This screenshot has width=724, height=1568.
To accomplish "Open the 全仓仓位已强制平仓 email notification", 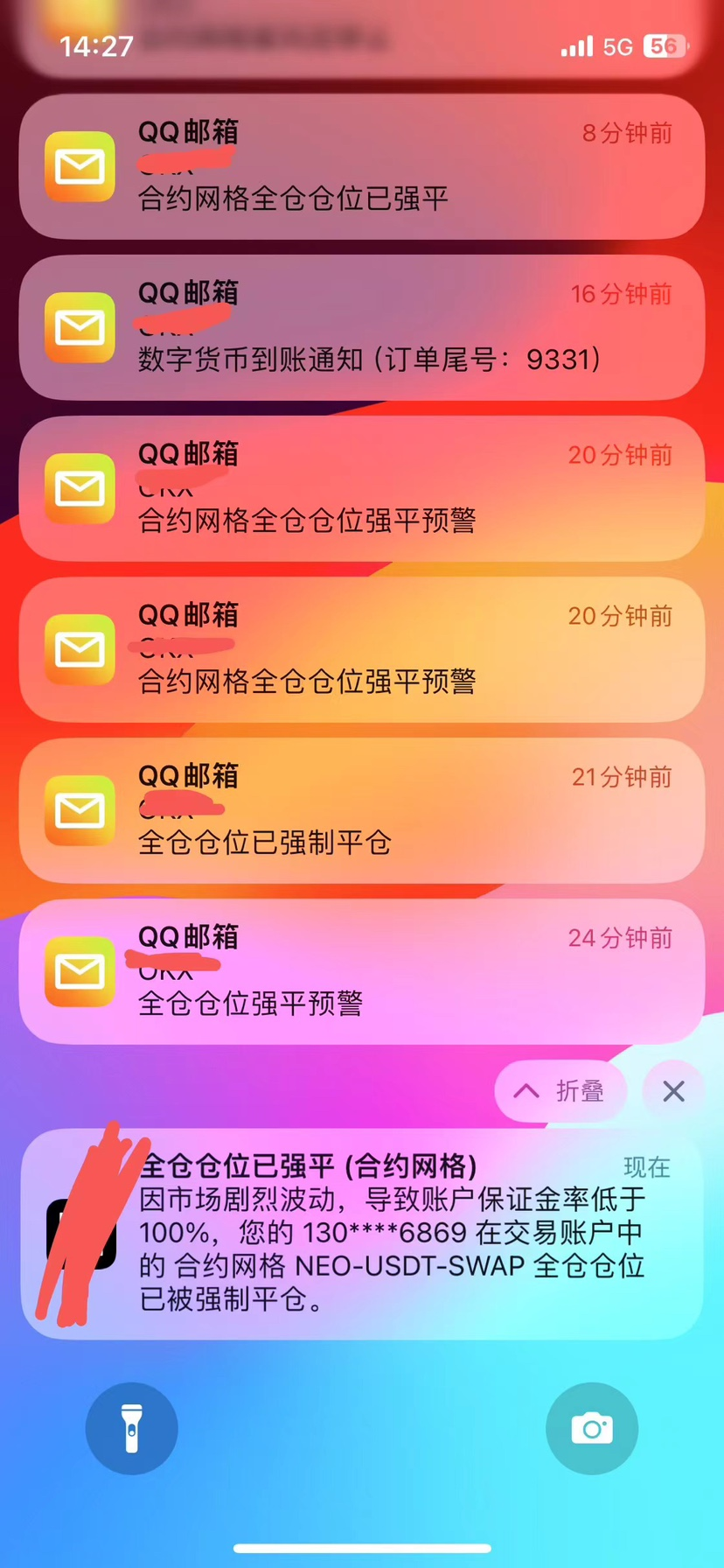I will coord(362,811).
